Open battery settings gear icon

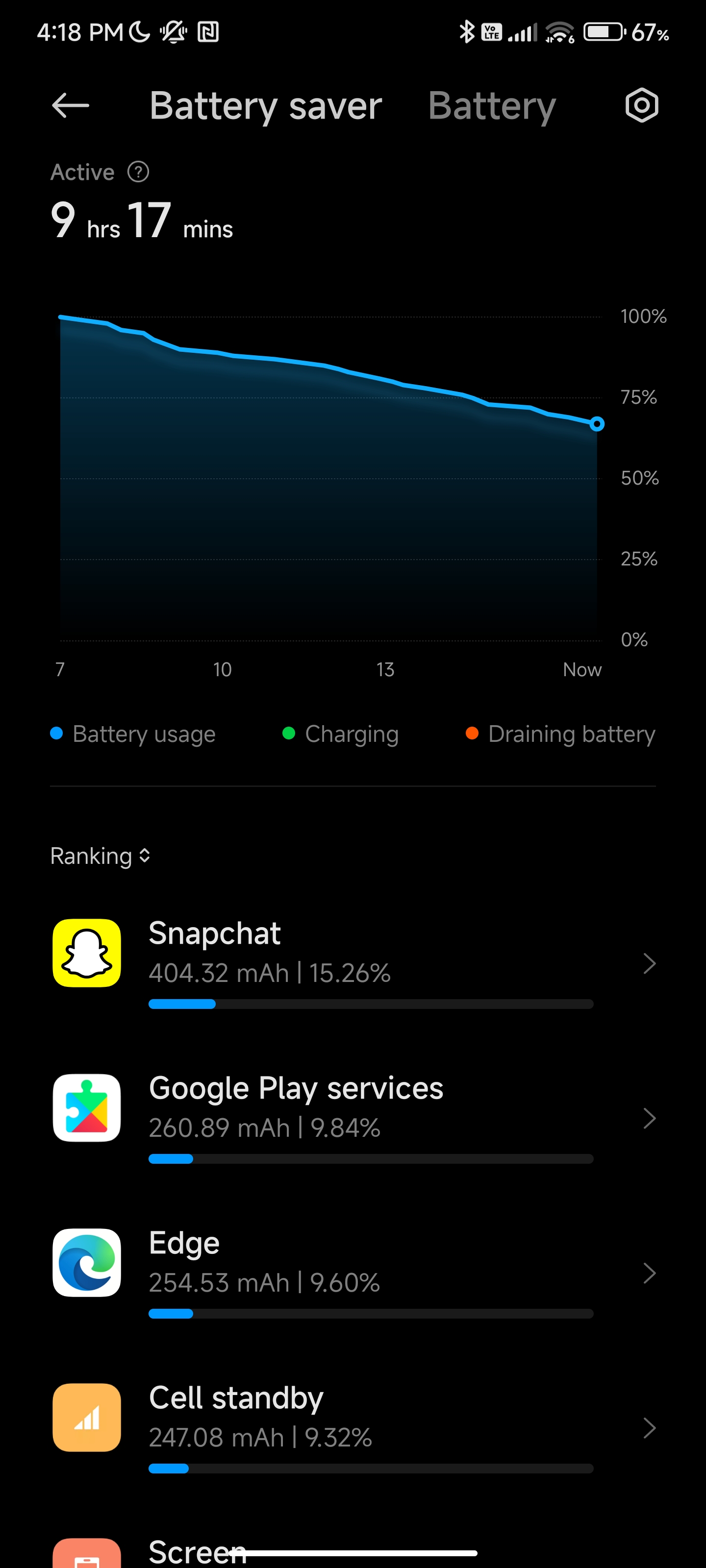coord(641,105)
